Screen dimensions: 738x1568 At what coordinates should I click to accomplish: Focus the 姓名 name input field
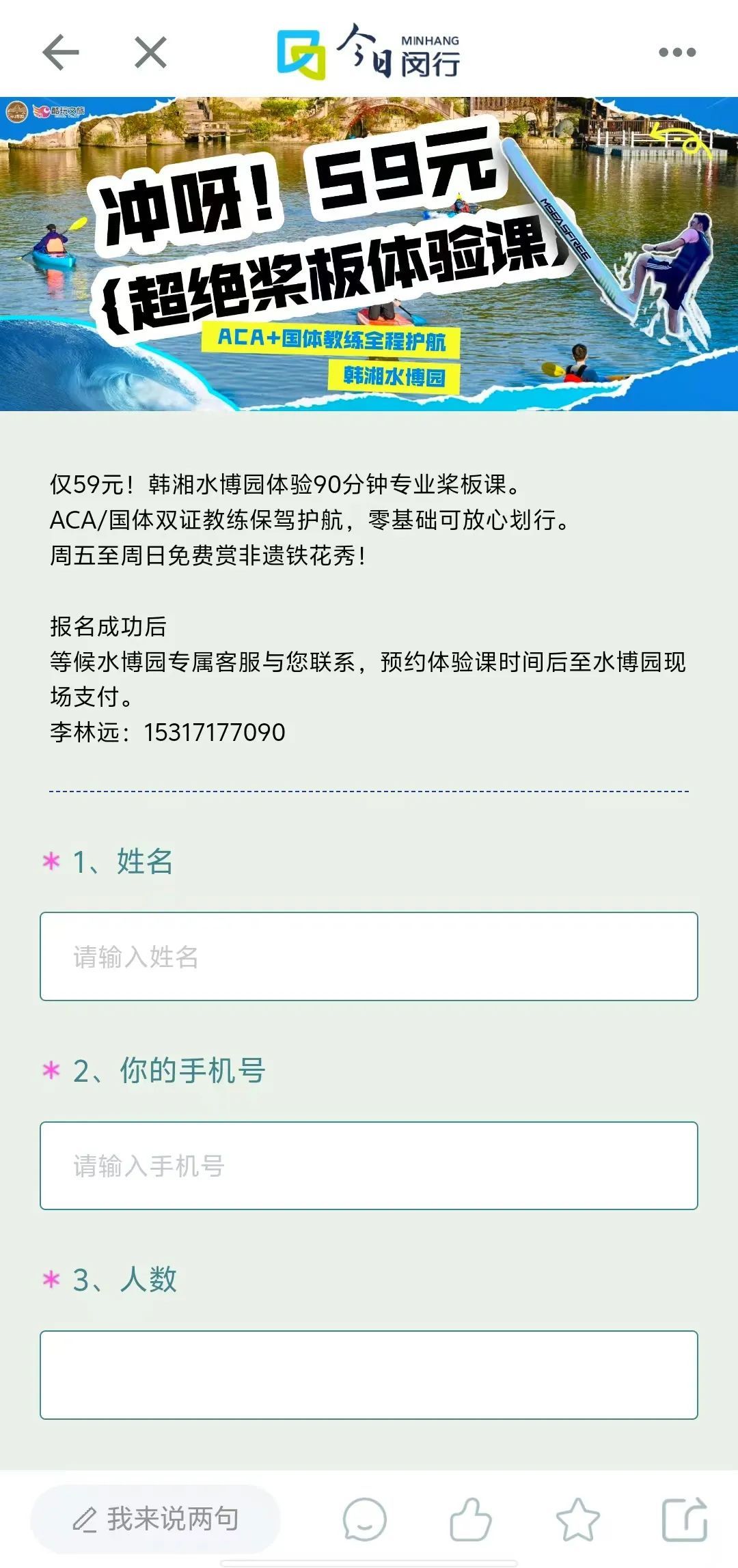(x=369, y=956)
